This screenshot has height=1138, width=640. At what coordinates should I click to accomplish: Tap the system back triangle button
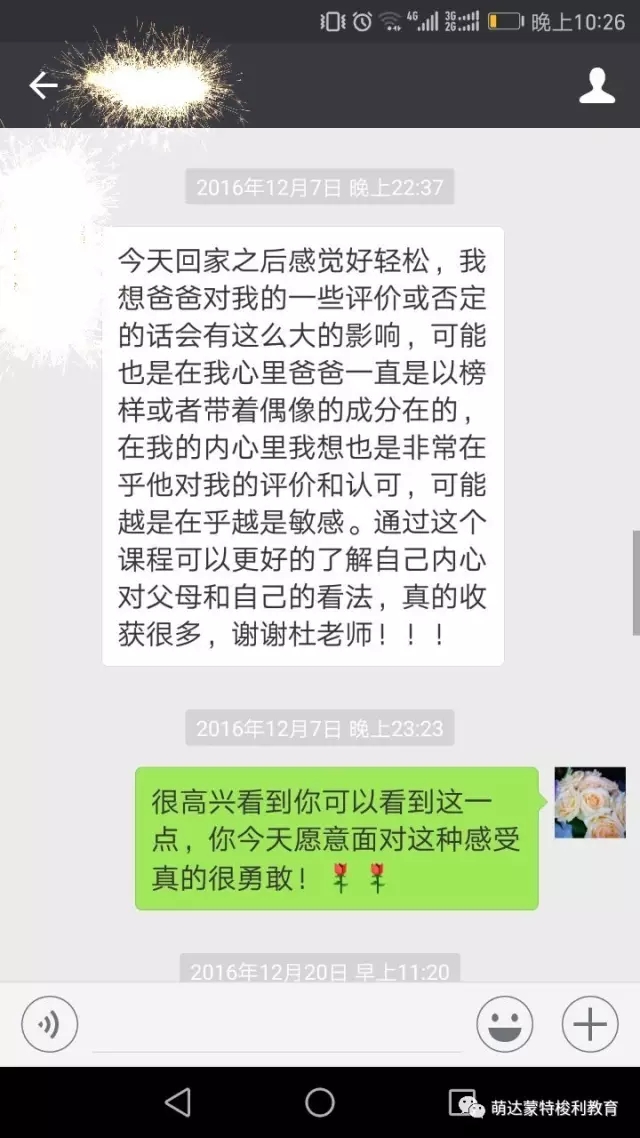coord(178,1102)
